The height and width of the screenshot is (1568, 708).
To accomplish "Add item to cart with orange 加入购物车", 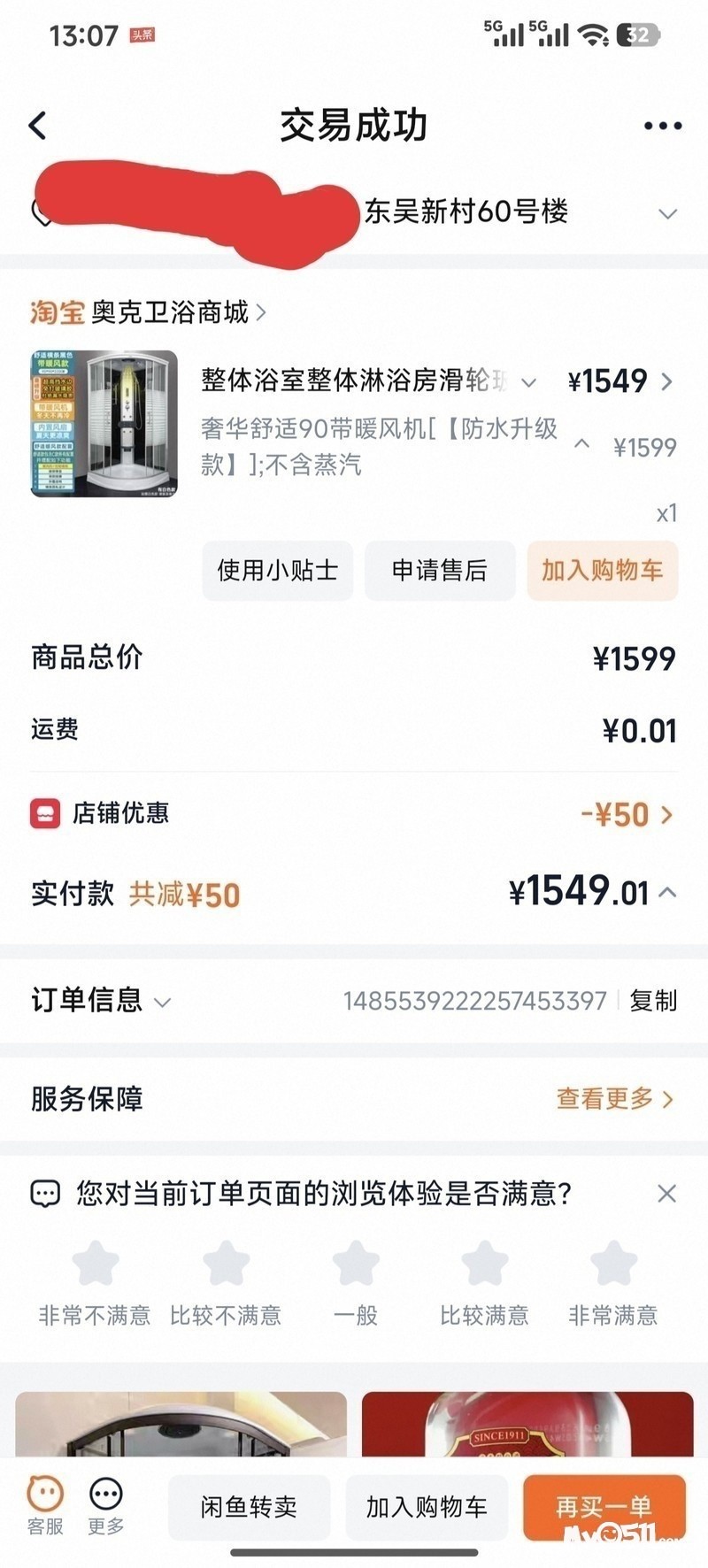I will pos(602,571).
